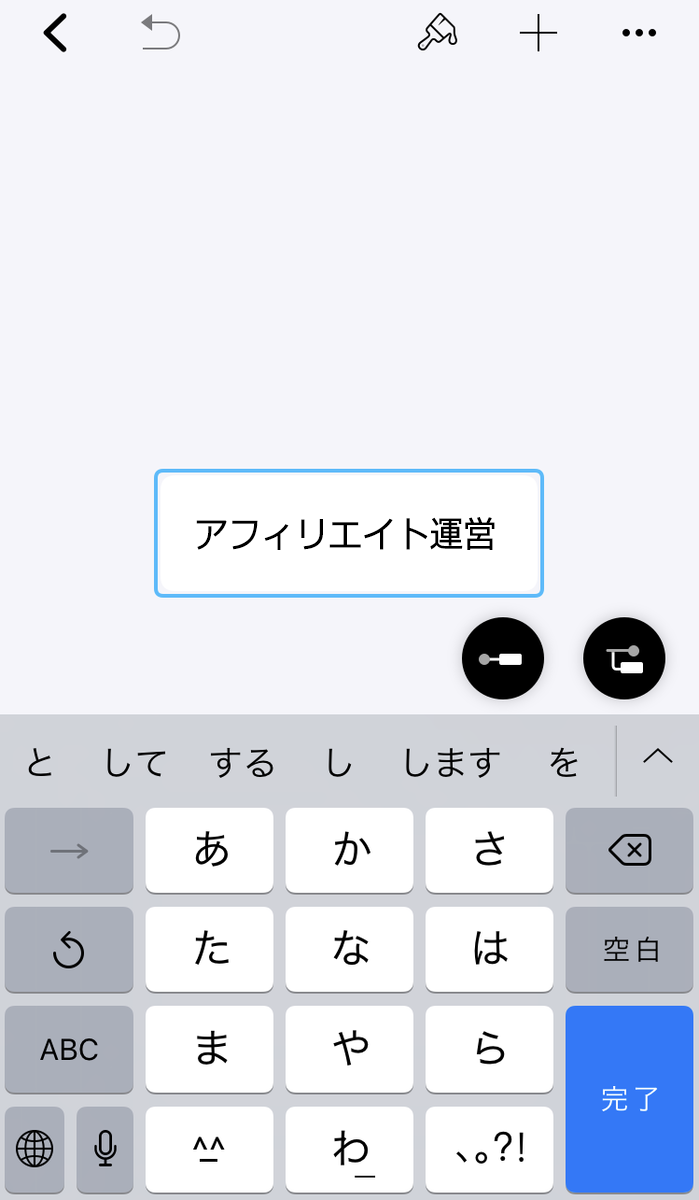699x1200 pixels.
Task: Choose the します suggestion
Action: click(451, 763)
